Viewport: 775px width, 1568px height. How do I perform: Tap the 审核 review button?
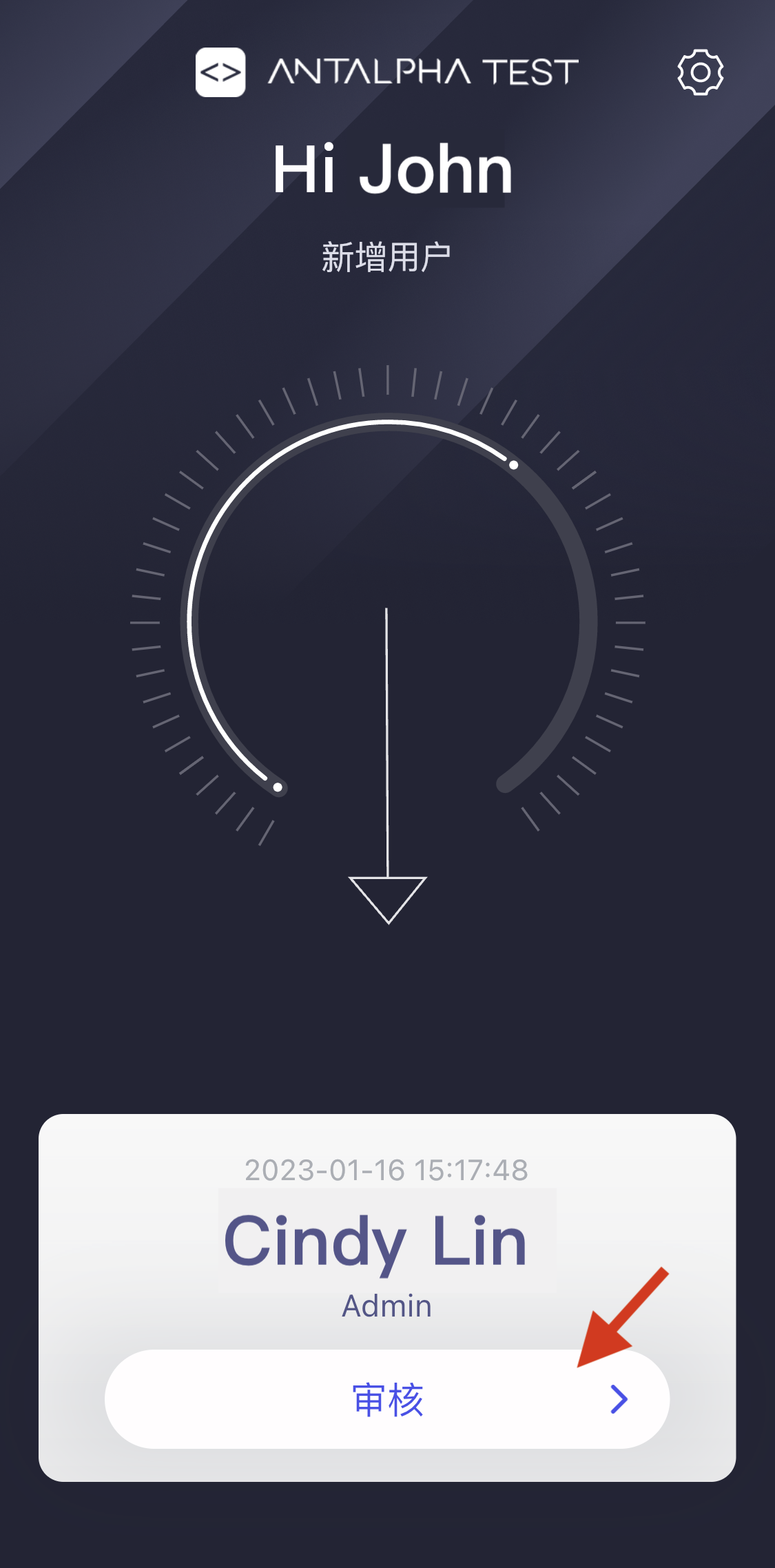coord(387,1399)
